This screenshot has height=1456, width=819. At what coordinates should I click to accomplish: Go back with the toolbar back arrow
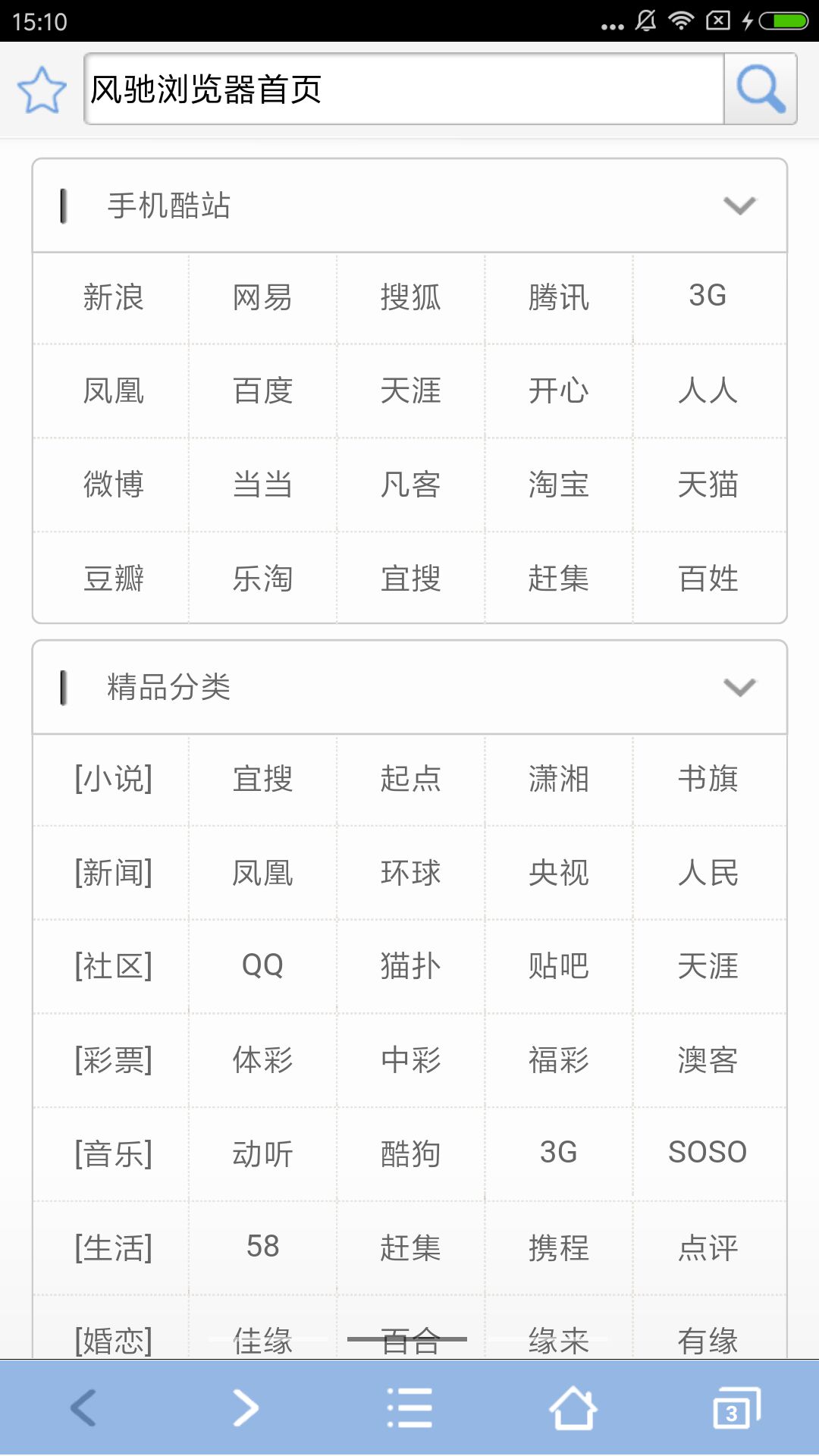coord(83,1408)
